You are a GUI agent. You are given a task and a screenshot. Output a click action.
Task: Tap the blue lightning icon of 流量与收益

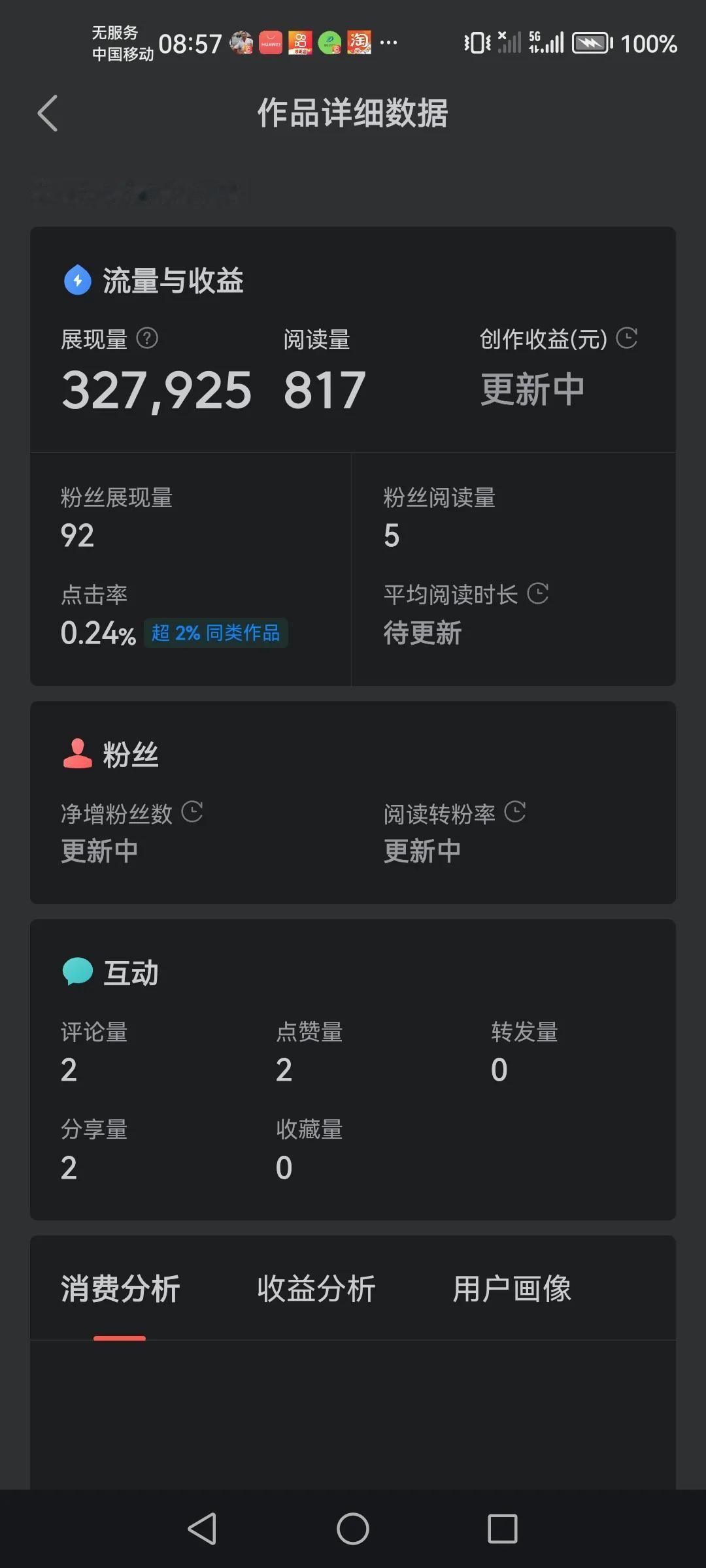(76, 280)
